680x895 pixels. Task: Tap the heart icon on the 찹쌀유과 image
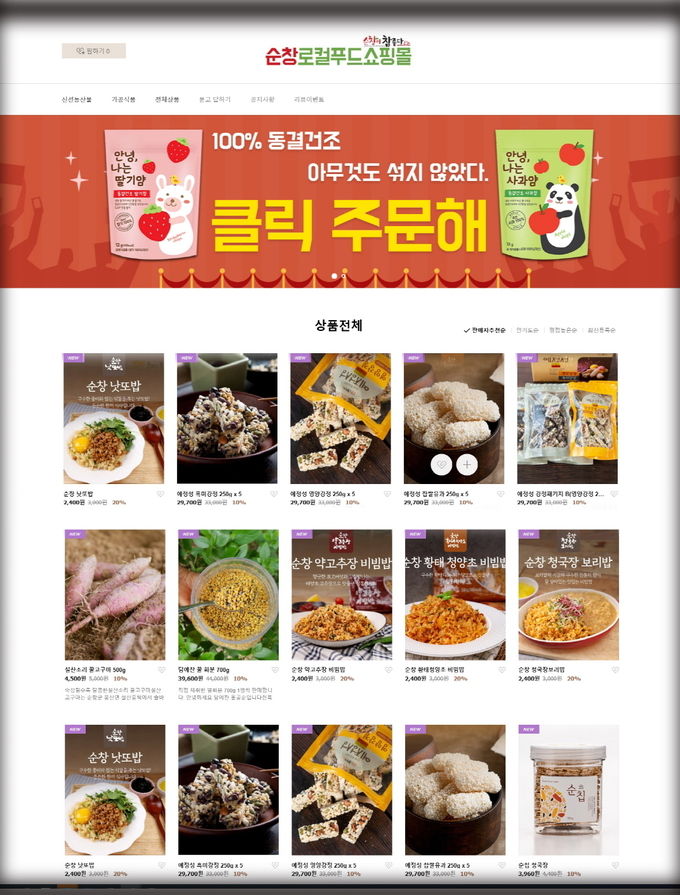441,464
